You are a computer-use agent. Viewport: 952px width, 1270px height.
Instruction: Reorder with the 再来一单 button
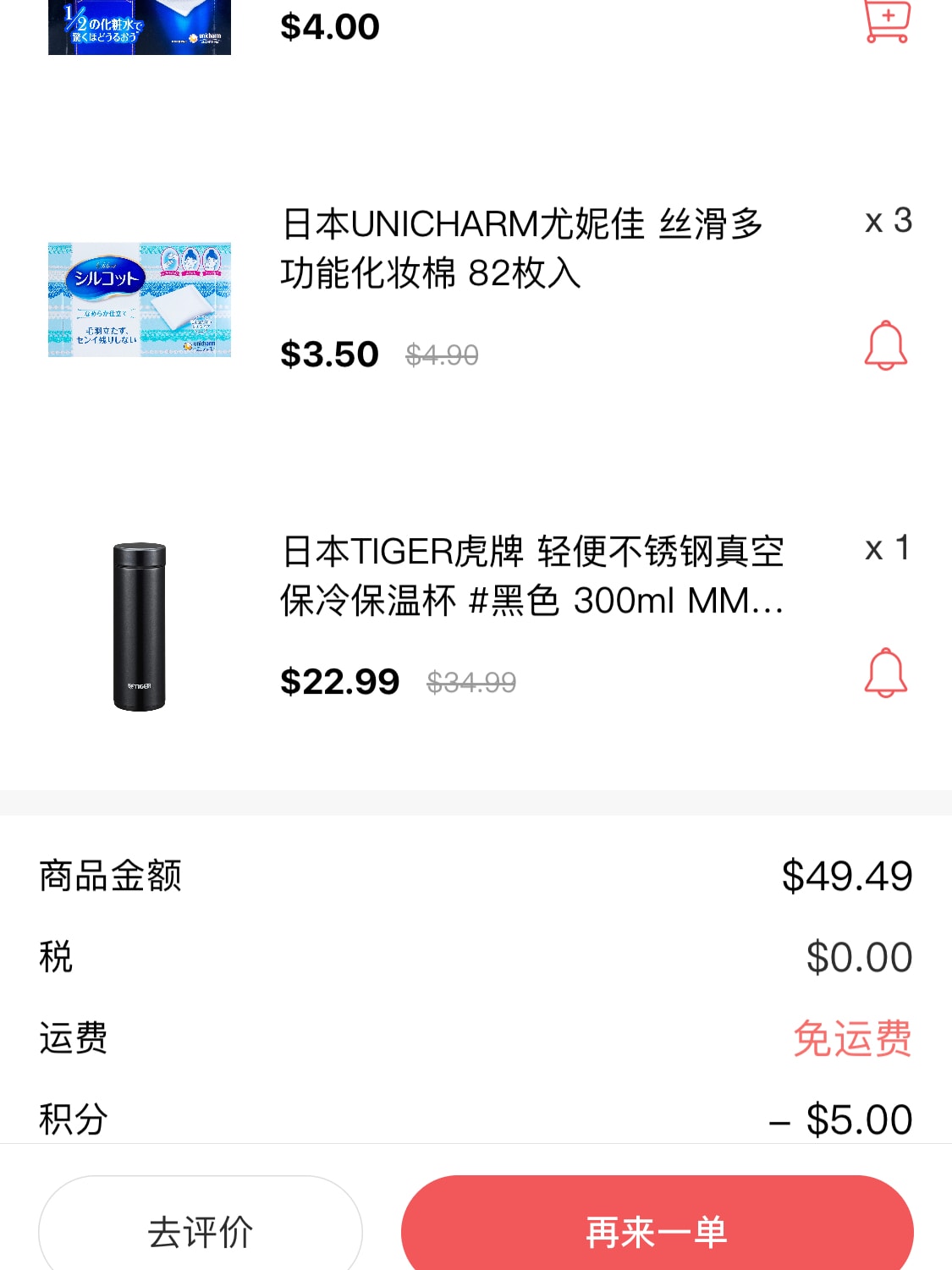657,1231
